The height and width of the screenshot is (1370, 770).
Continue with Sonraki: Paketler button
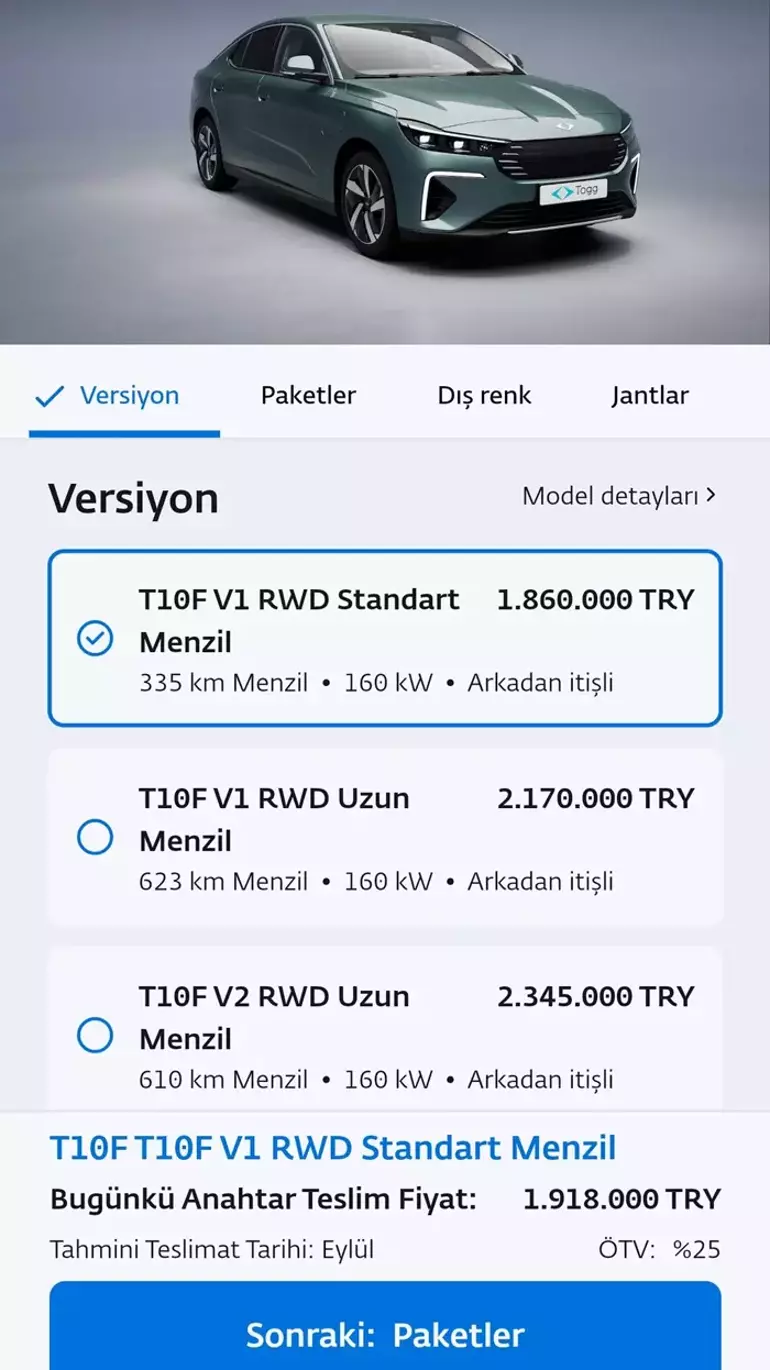[x=385, y=1334]
